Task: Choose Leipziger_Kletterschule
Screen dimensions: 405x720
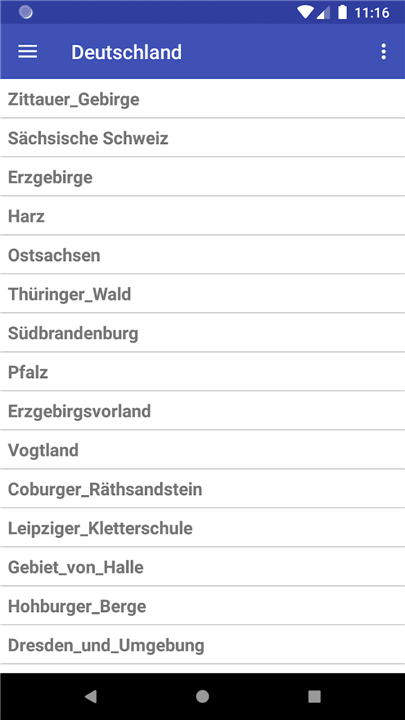Action: [202, 528]
